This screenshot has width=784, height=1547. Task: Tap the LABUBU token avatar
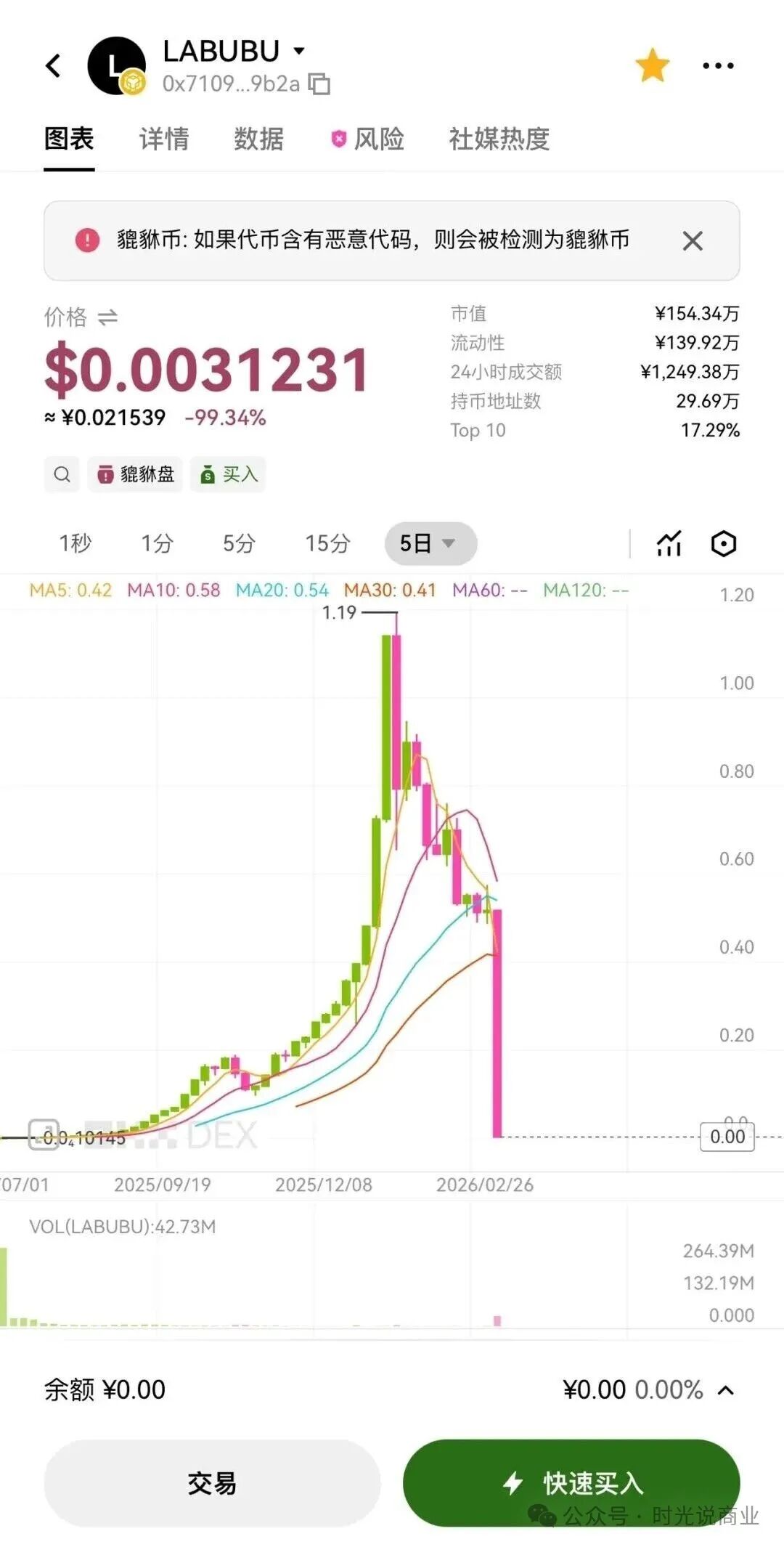point(118,65)
